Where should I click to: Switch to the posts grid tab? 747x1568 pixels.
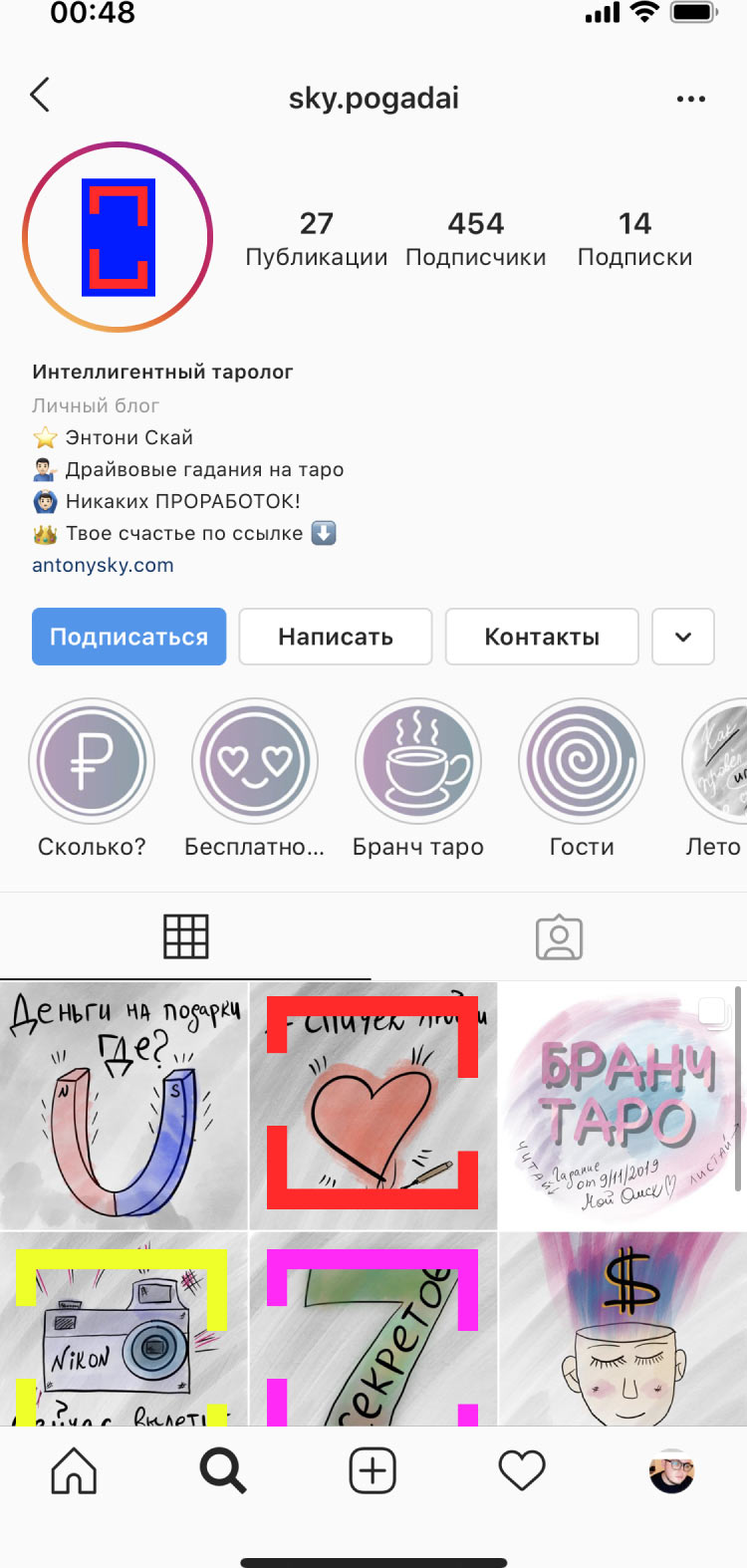186,937
